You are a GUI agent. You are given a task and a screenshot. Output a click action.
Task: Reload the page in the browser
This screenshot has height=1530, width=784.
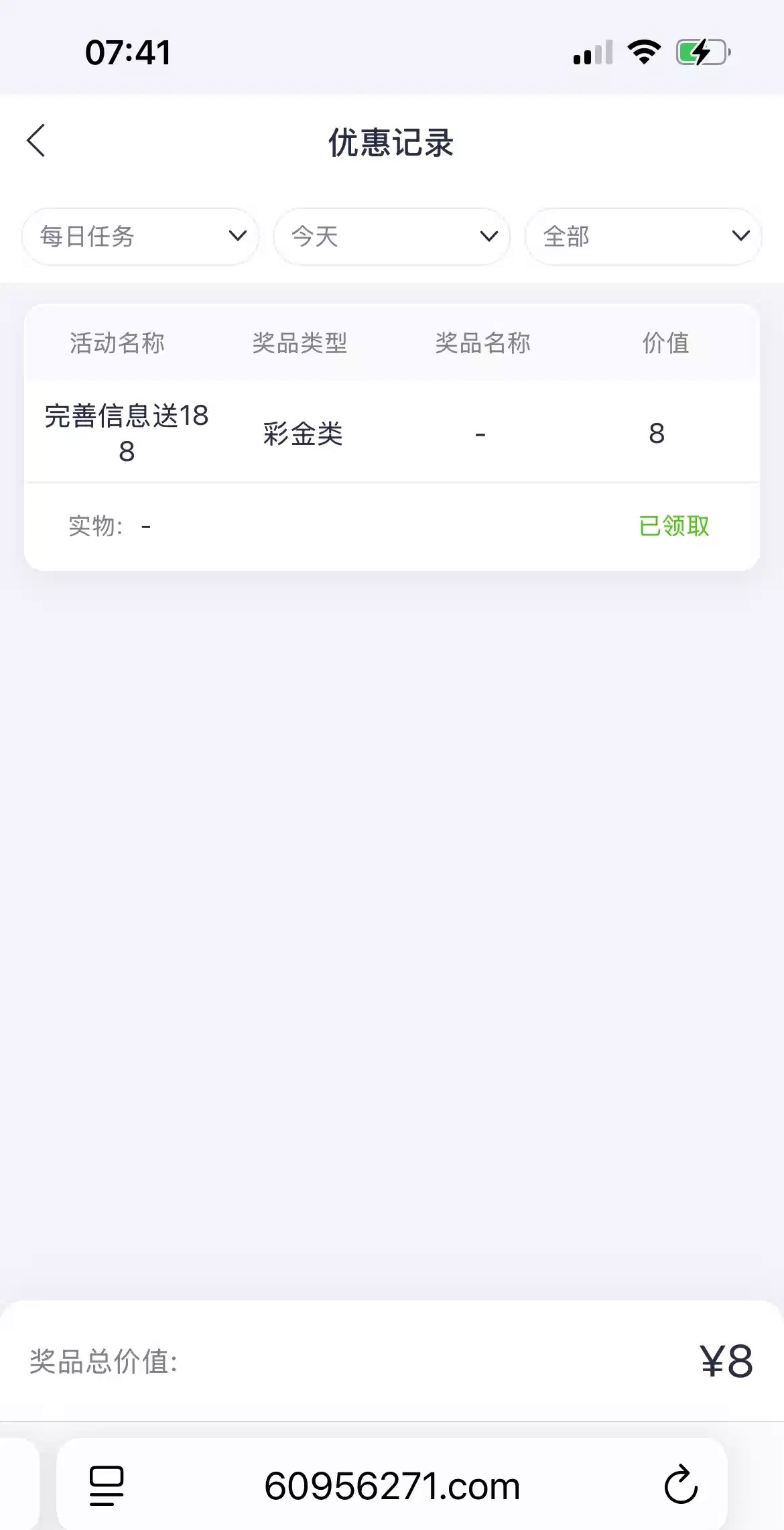(x=681, y=1485)
